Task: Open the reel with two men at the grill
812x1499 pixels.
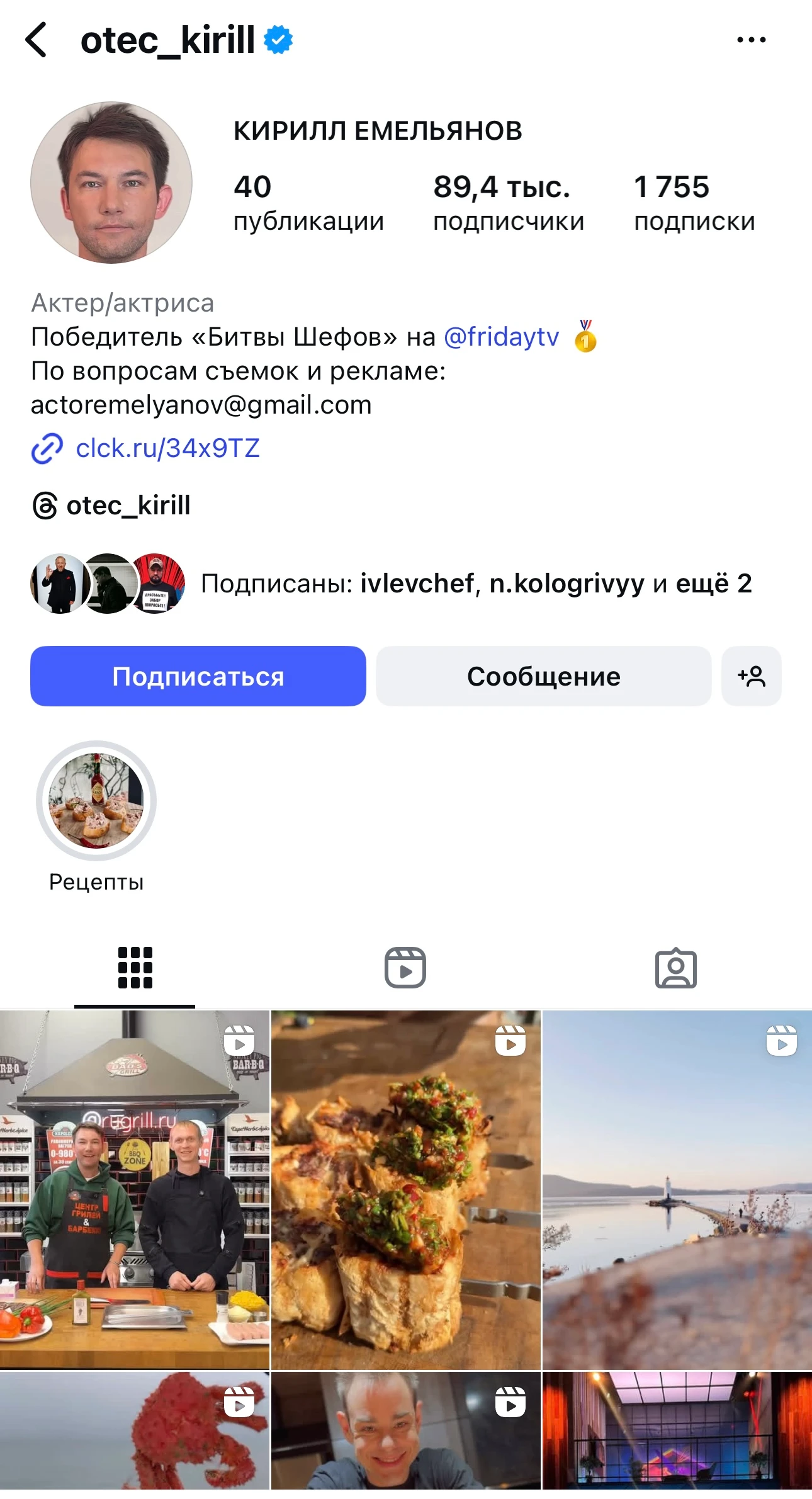Action: tap(135, 1190)
